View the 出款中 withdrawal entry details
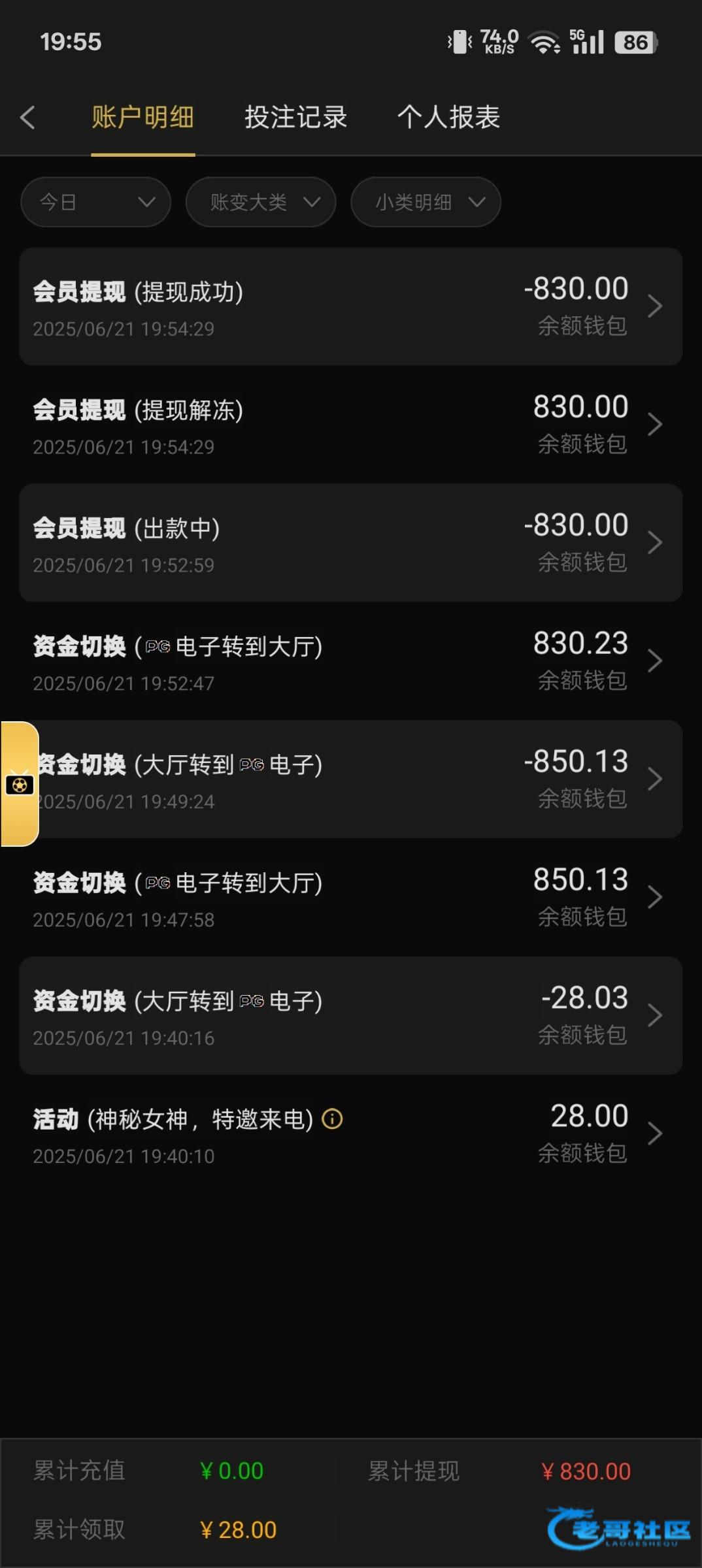 click(351, 543)
